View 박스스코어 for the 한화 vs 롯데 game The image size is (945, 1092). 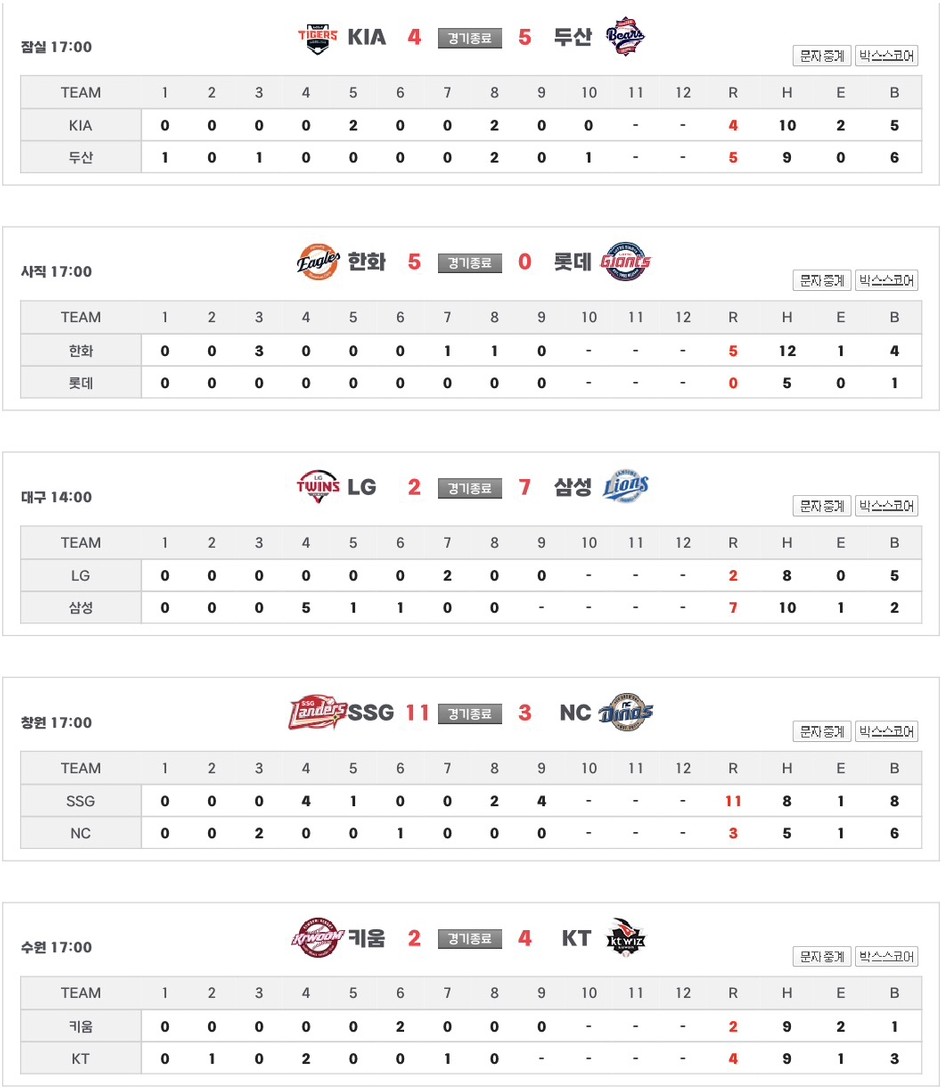886,281
